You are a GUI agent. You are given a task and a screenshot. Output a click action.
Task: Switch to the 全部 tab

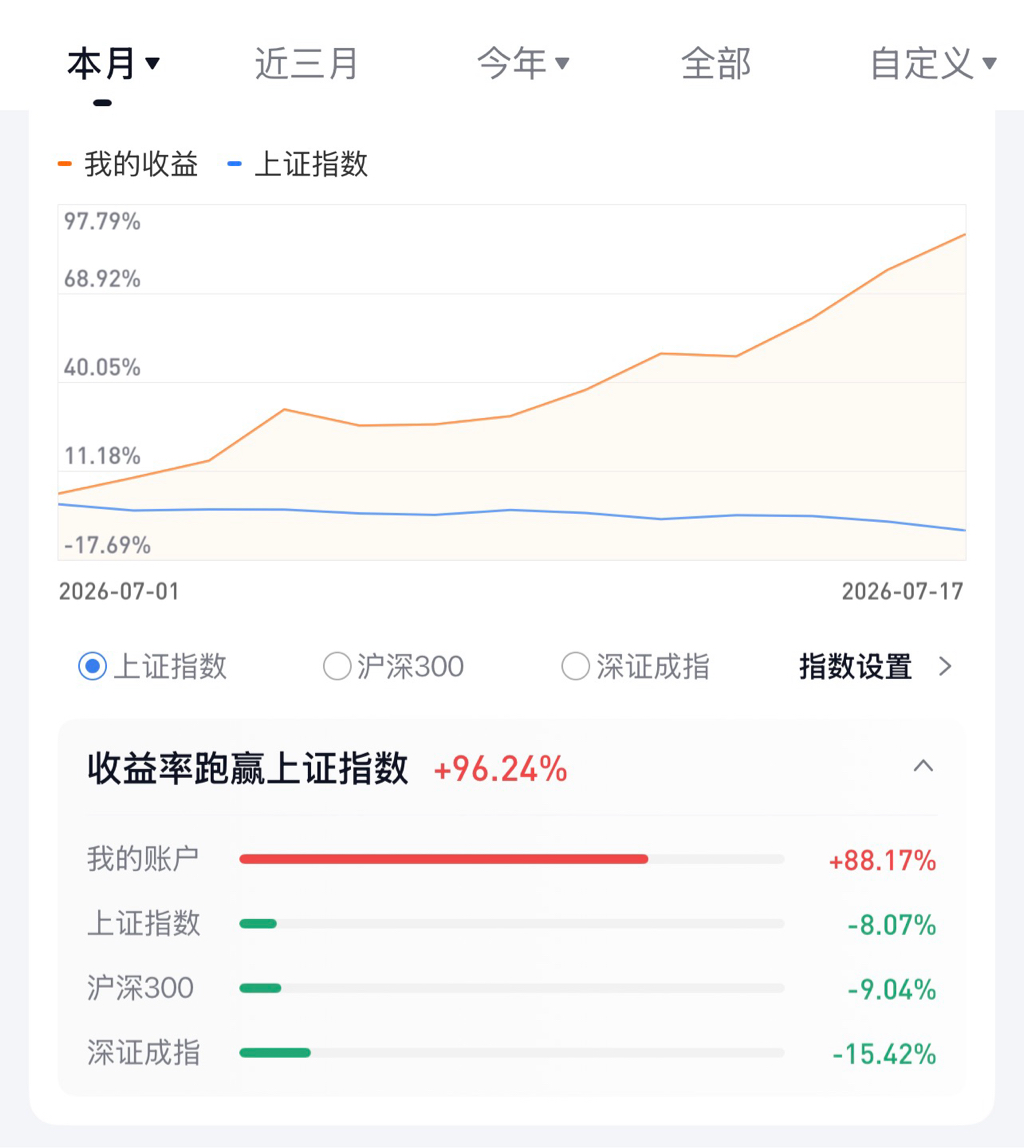(716, 64)
